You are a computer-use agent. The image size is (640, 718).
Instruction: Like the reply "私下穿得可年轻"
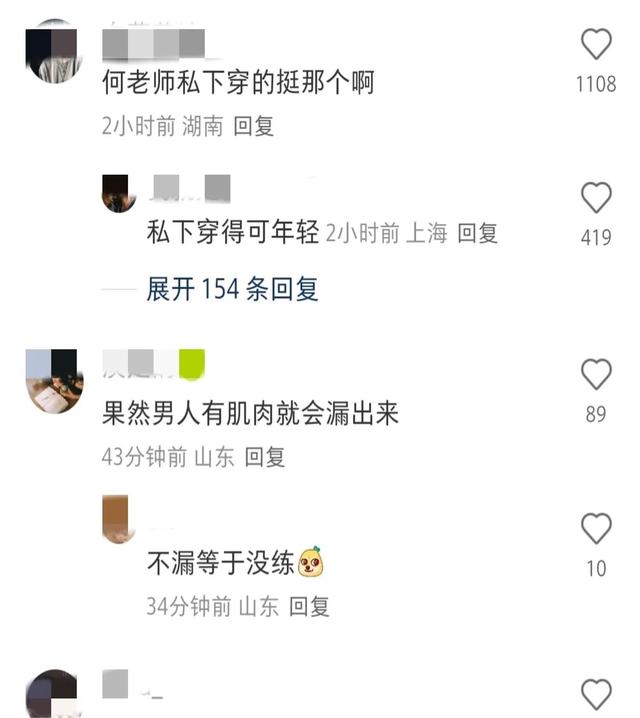point(596,198)
